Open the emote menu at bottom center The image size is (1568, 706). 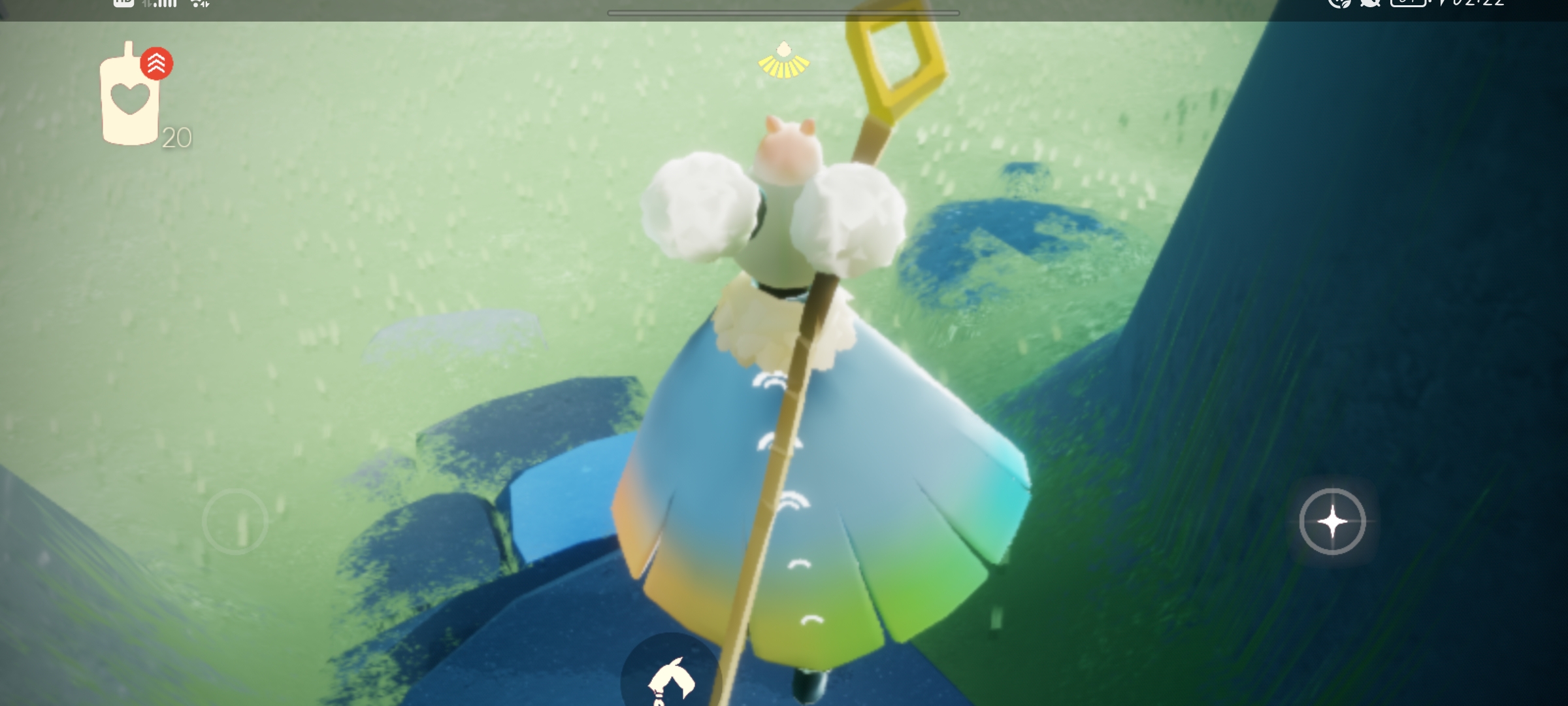(670, 676)
